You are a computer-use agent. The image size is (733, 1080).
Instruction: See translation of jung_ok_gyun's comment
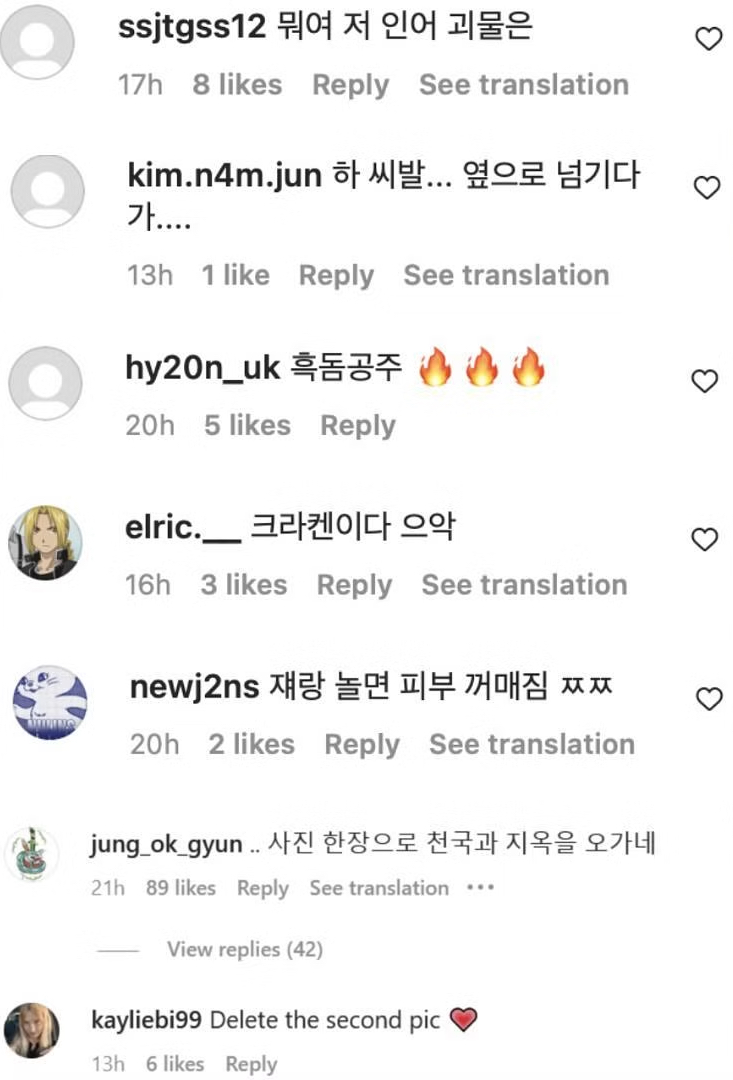(379, 888)
